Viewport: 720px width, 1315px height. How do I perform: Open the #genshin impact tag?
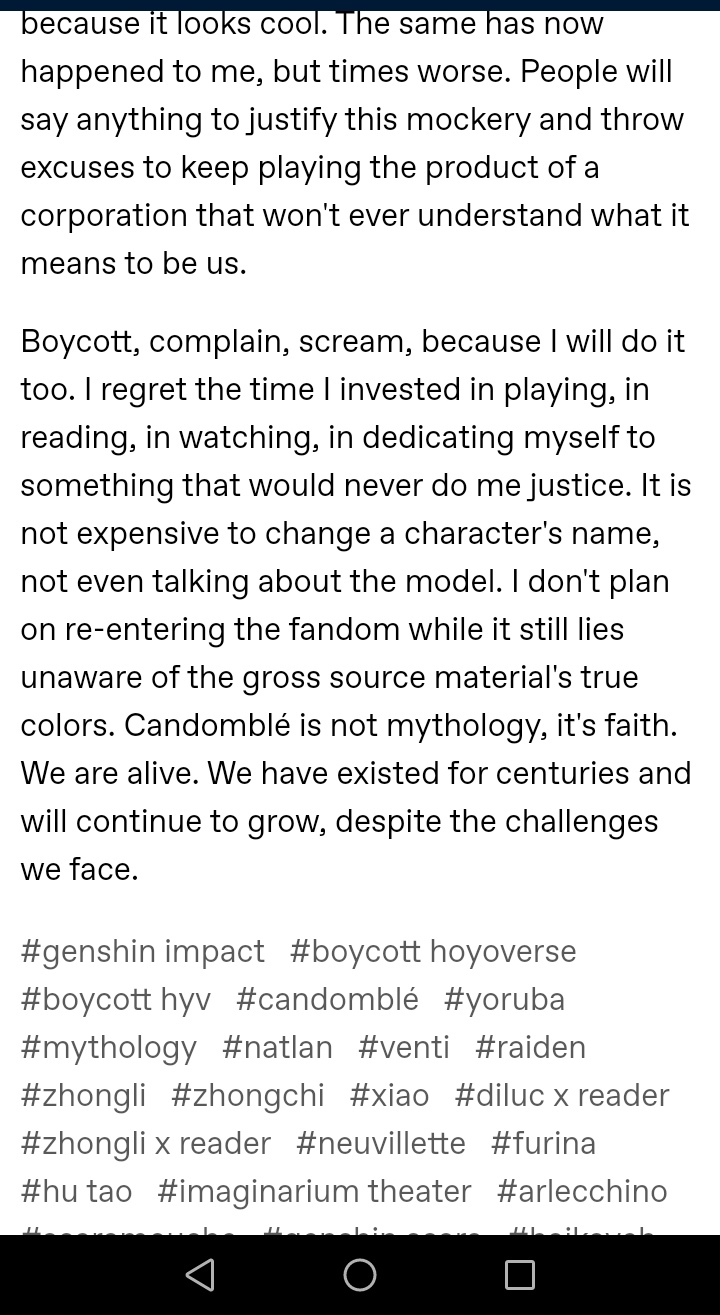(x=142, y=951)
